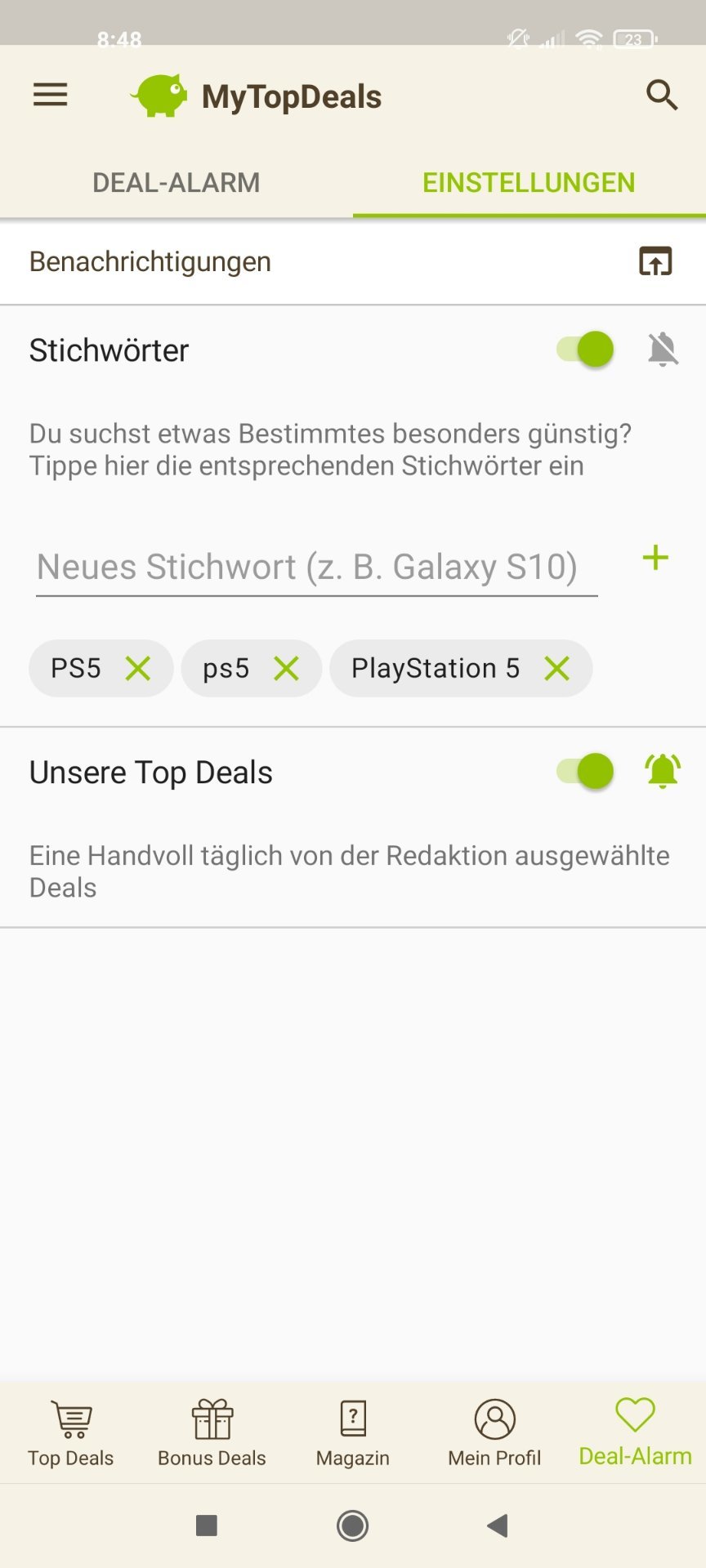Open system notification settings icon beside Benachrichtigungen

(x=655, y=261)
